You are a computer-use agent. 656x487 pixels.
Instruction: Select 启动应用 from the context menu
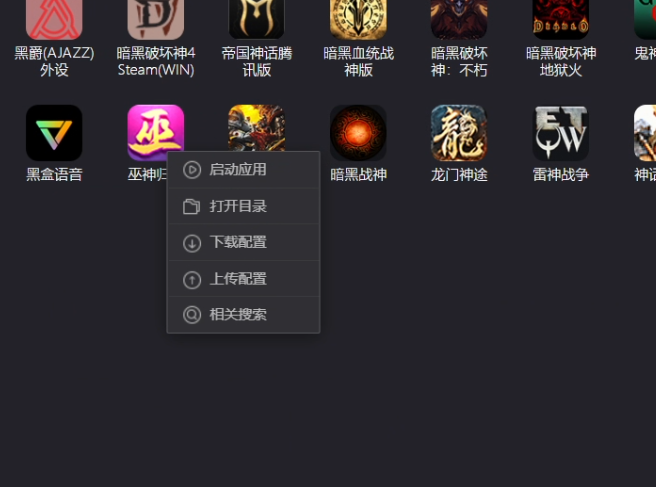pos(238,170)
